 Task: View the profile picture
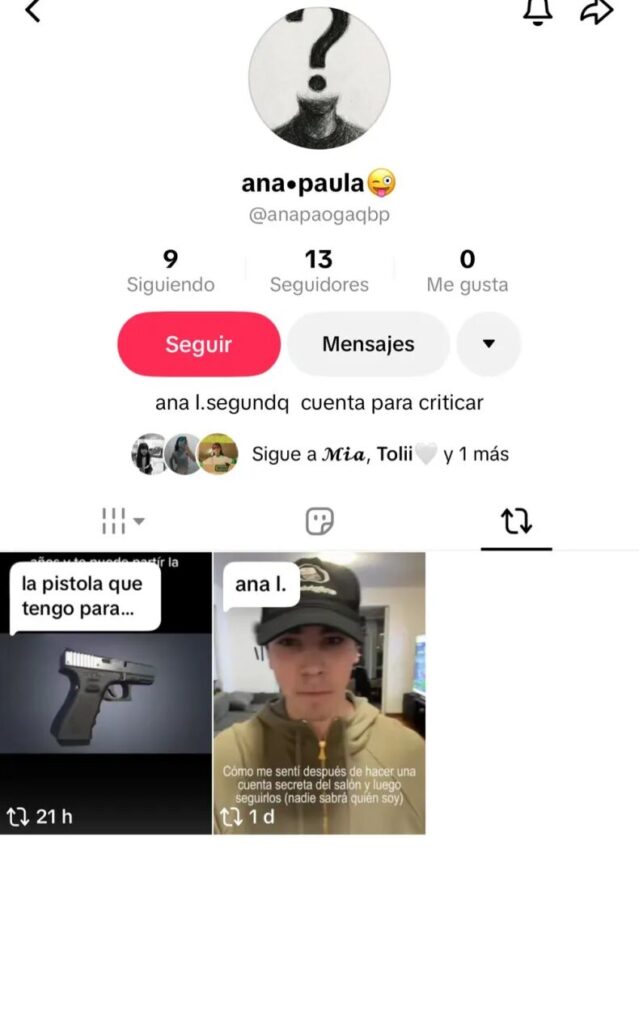[319, 78]
